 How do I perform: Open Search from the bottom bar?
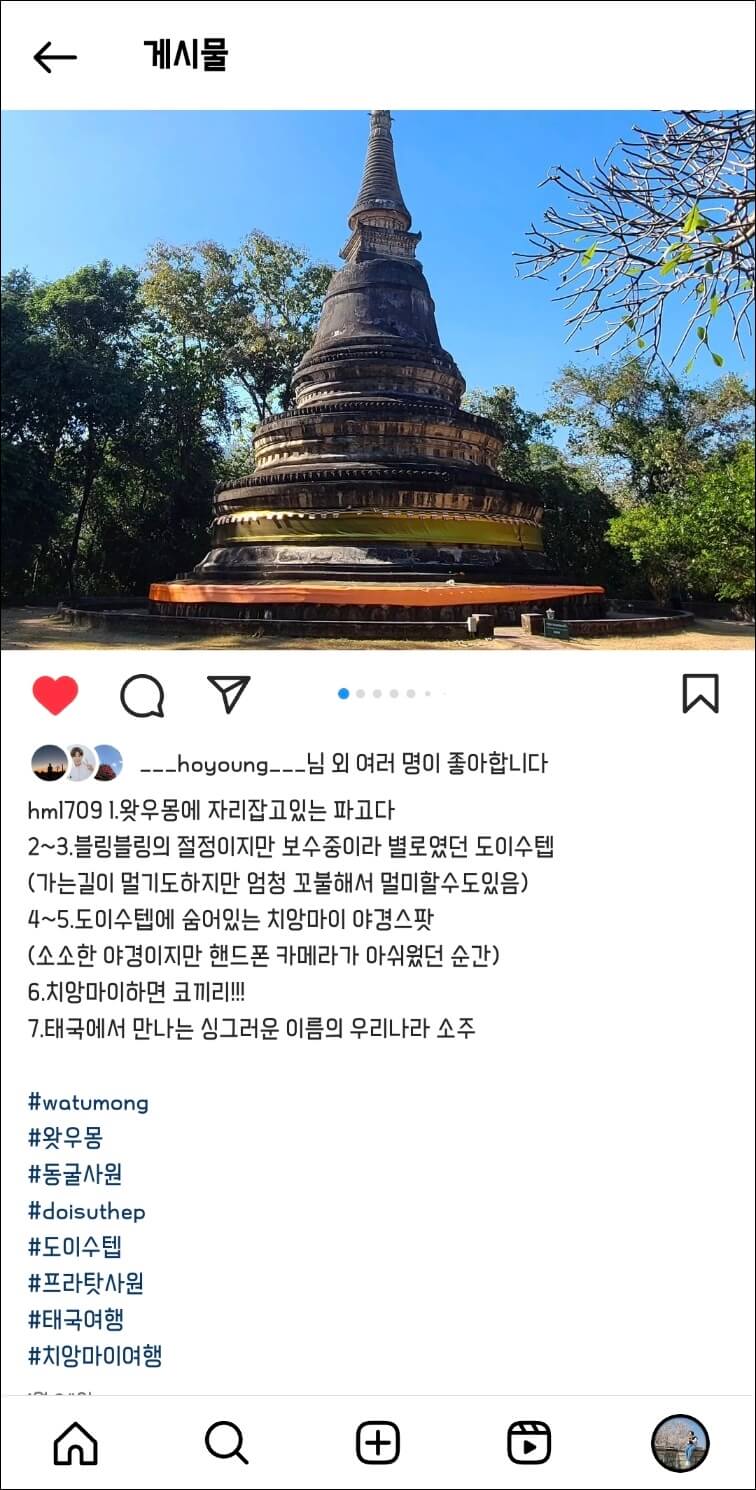227,1442
